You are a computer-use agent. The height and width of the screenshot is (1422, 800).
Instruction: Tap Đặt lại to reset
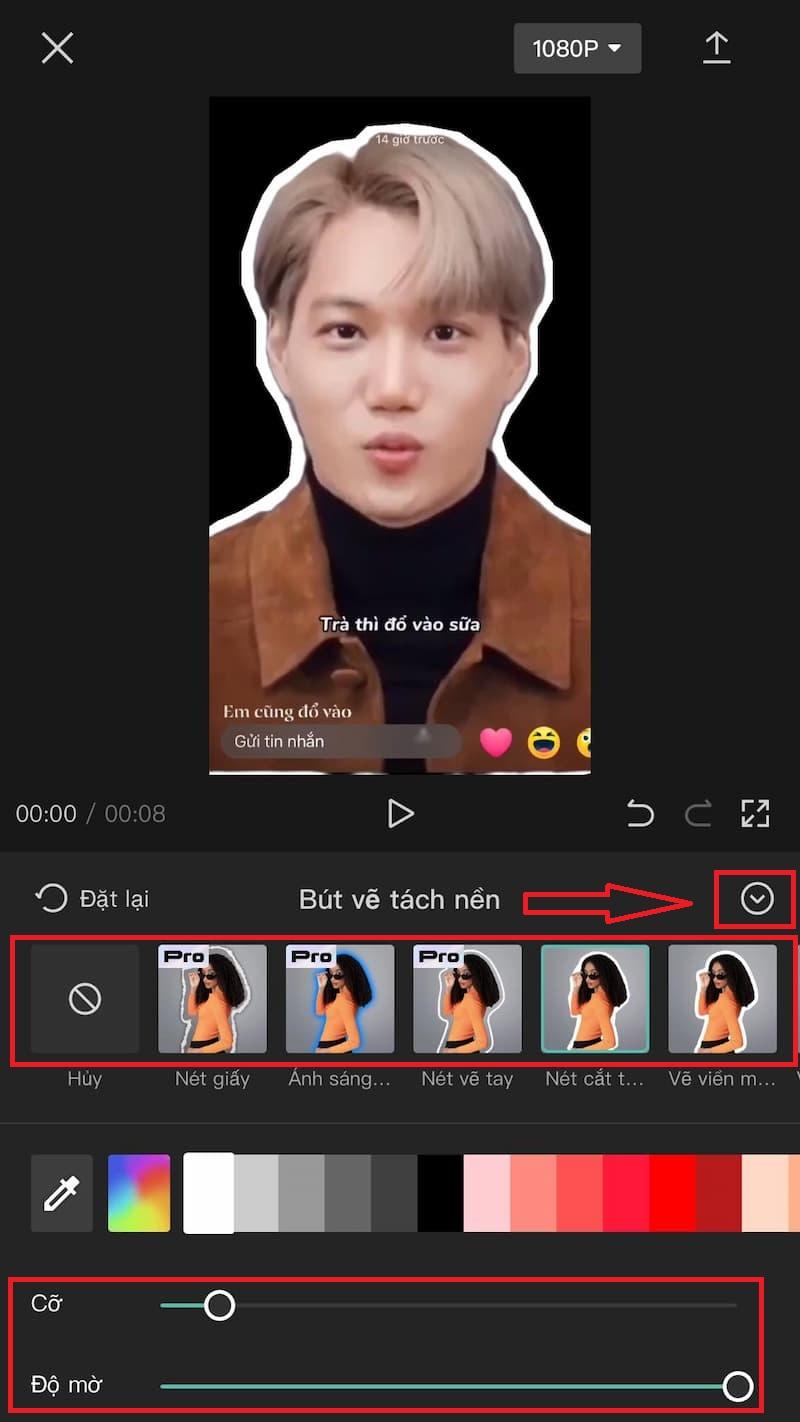coord(93,898)
